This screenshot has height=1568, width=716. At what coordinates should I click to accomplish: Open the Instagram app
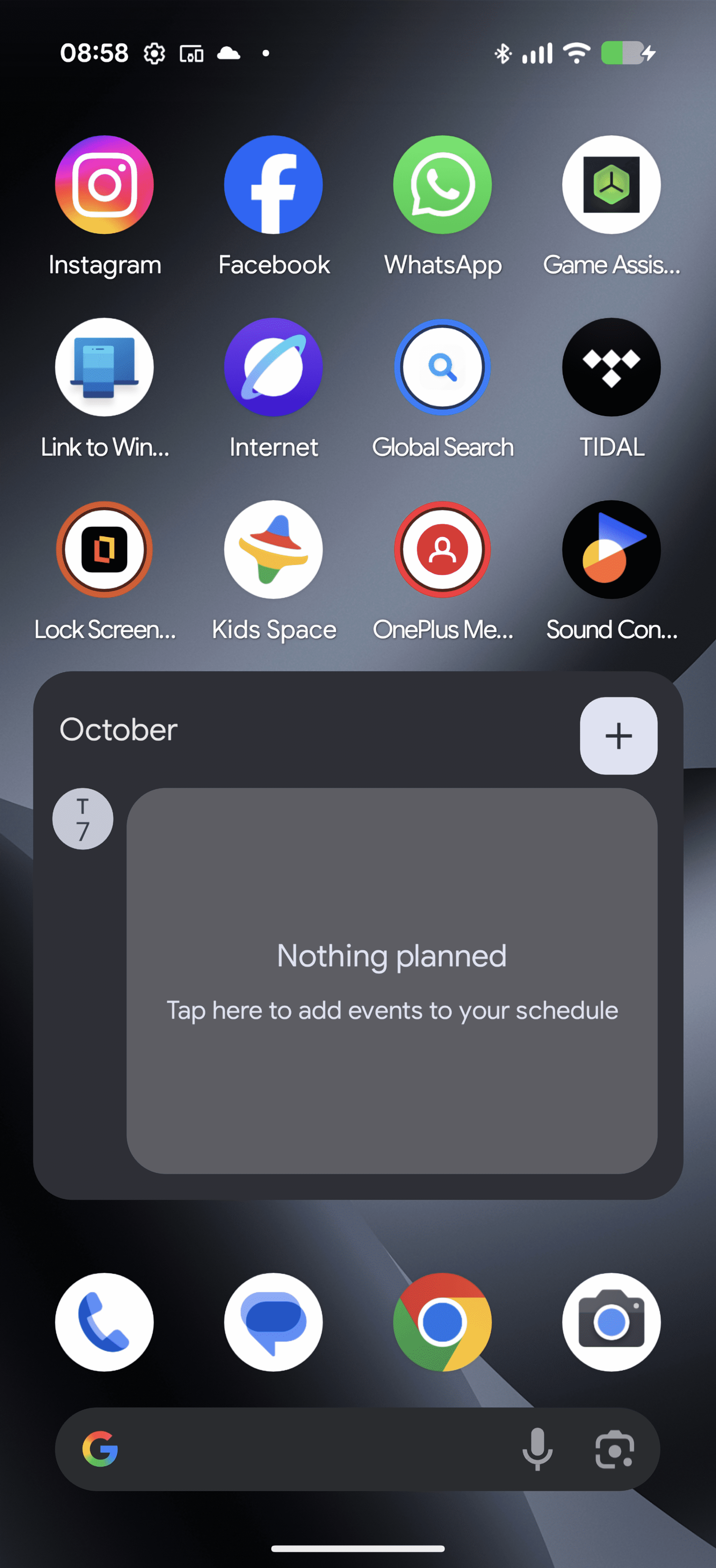104,184
